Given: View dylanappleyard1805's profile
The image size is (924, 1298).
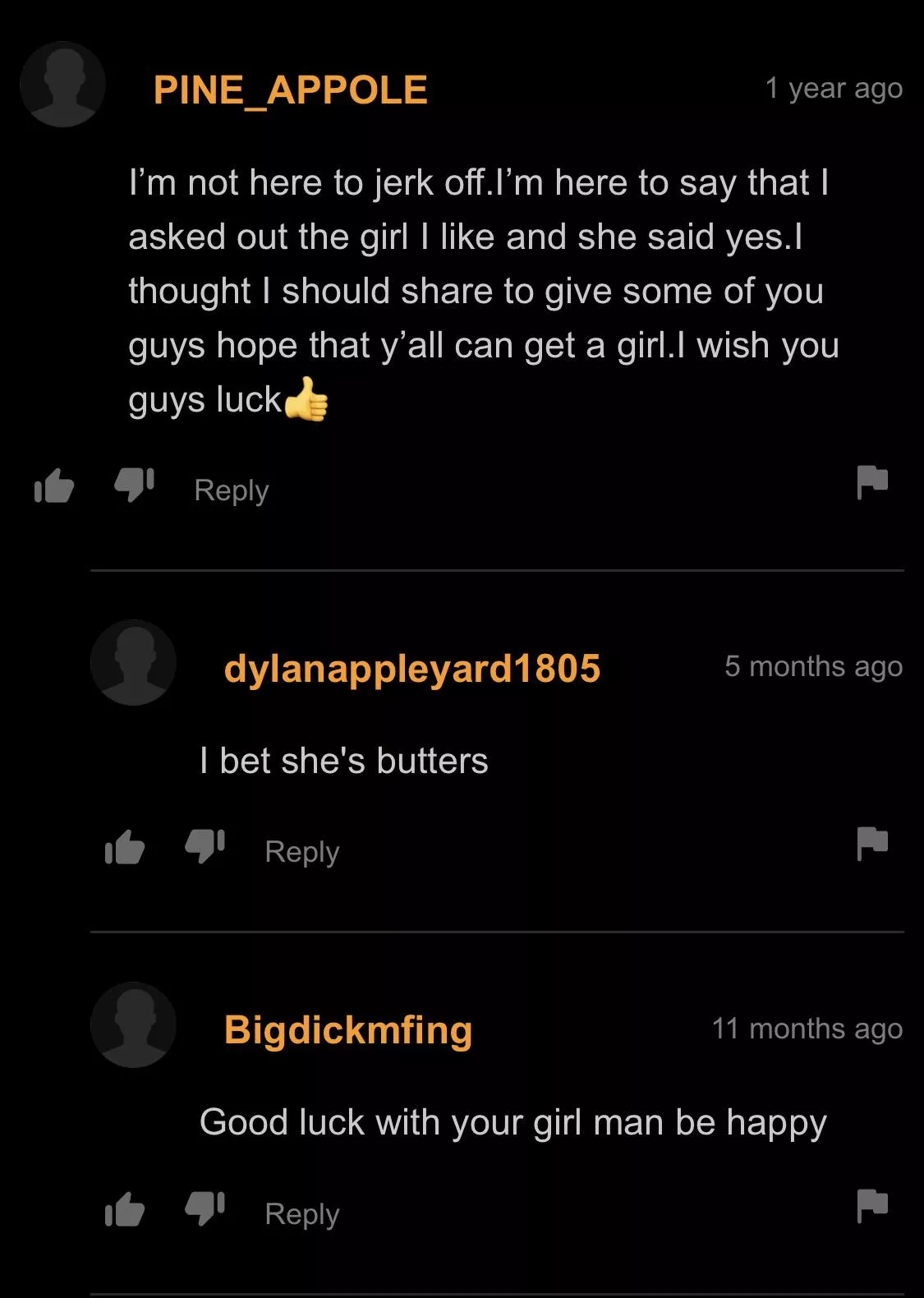Looking at the screenshot, I should point(411,668).
